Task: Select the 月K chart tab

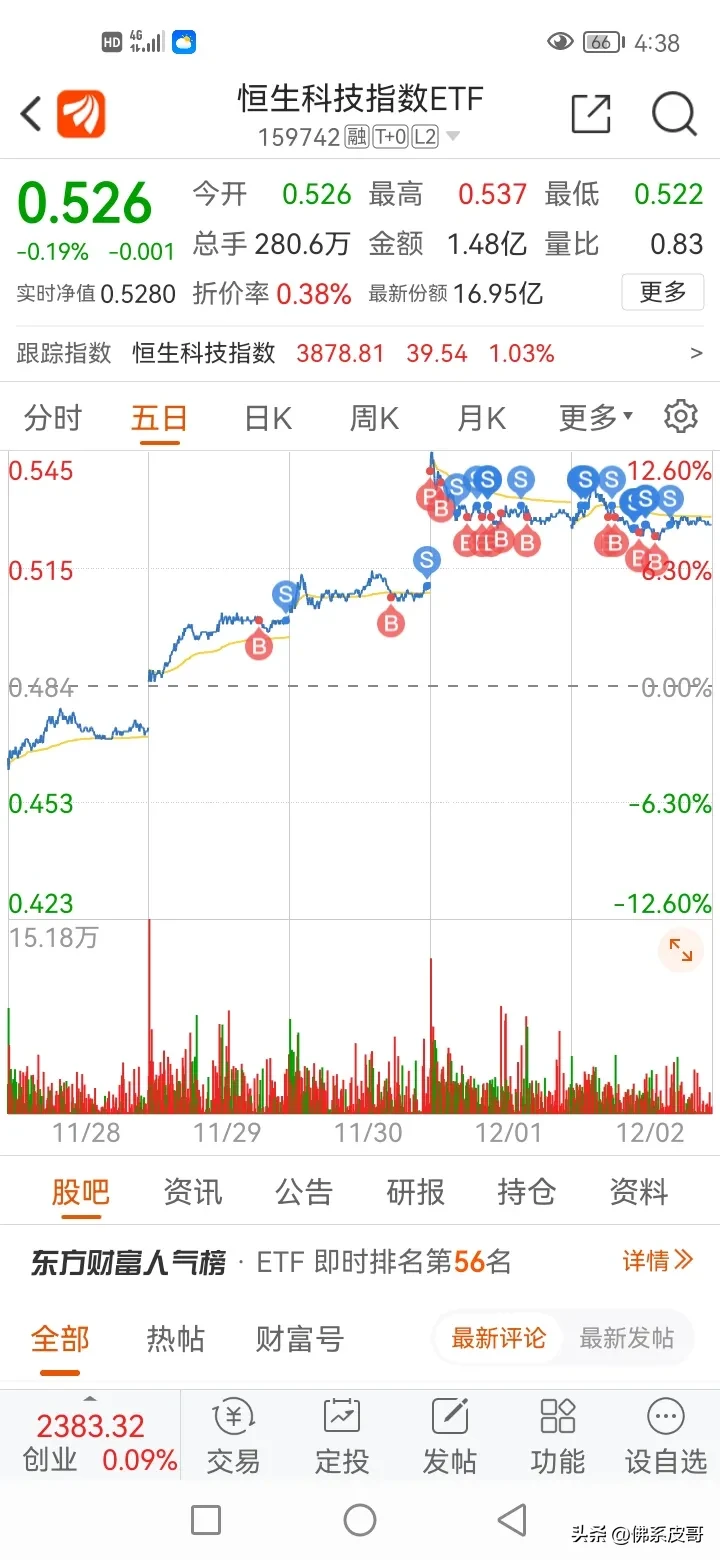Action: pyautogui.click(x=481, y=418)
